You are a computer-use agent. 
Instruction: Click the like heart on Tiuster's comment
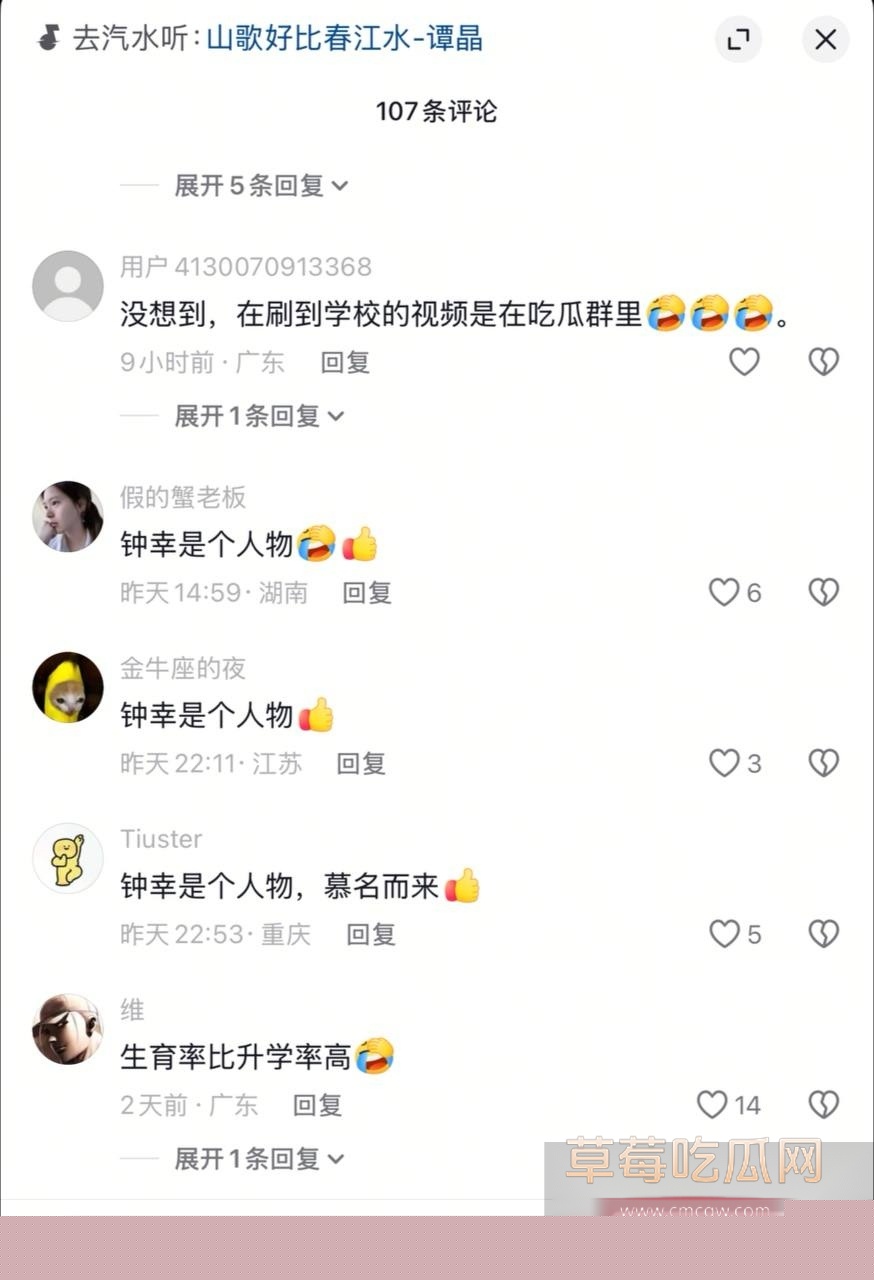click(724, 934)
